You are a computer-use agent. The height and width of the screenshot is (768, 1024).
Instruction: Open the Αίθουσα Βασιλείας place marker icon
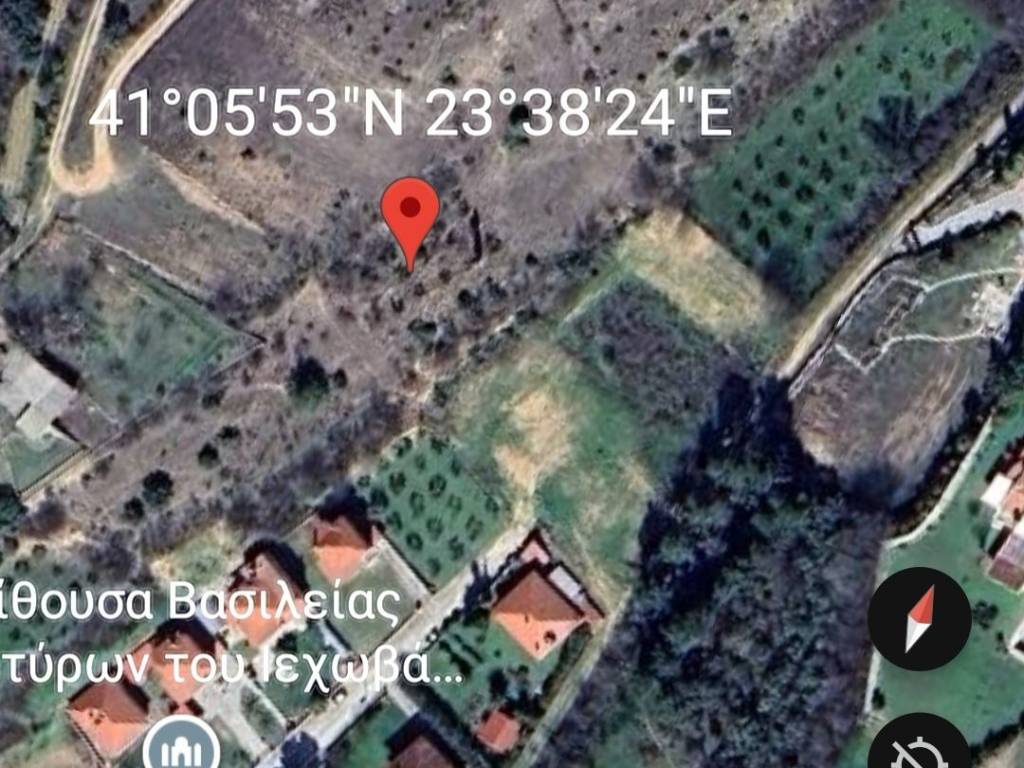182,746
